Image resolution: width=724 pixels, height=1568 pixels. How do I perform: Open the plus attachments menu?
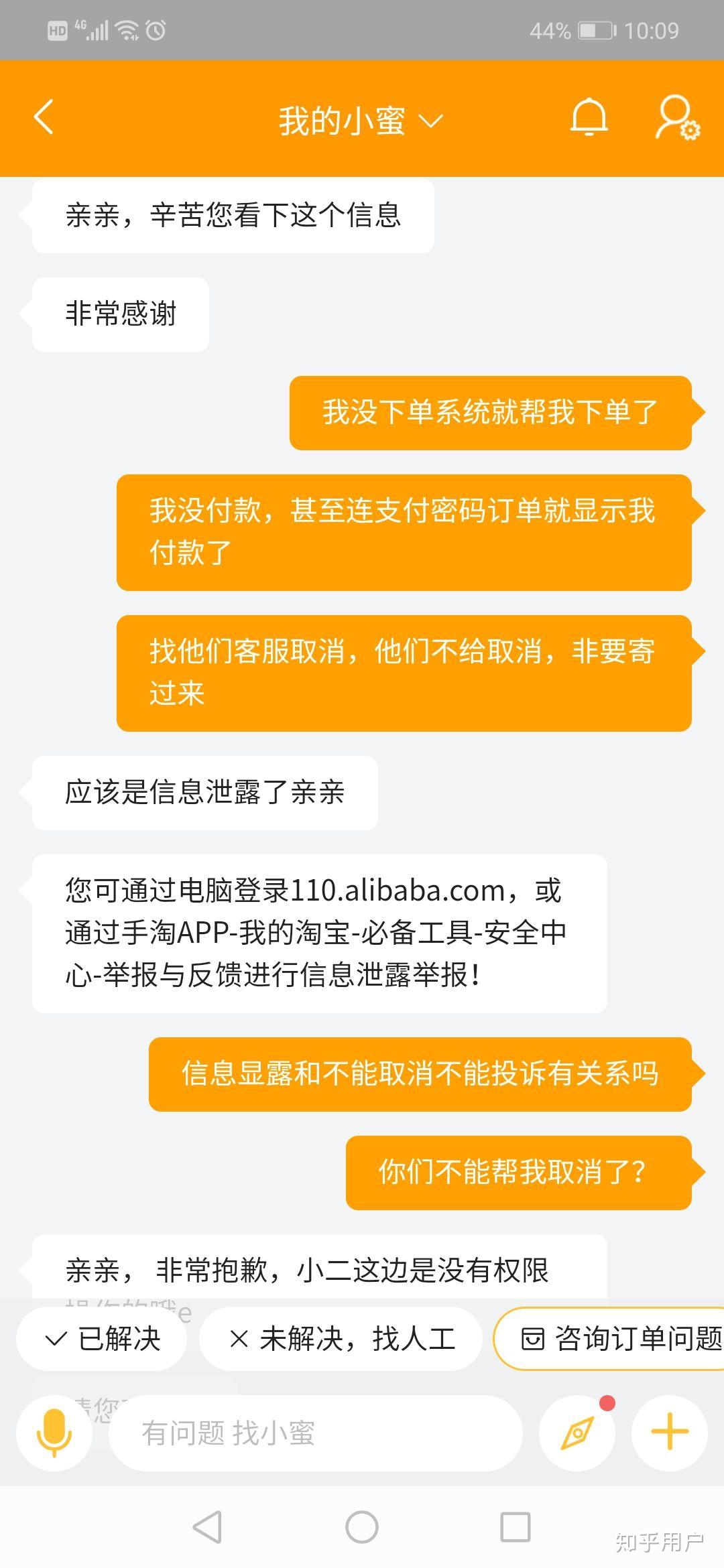670,1432
